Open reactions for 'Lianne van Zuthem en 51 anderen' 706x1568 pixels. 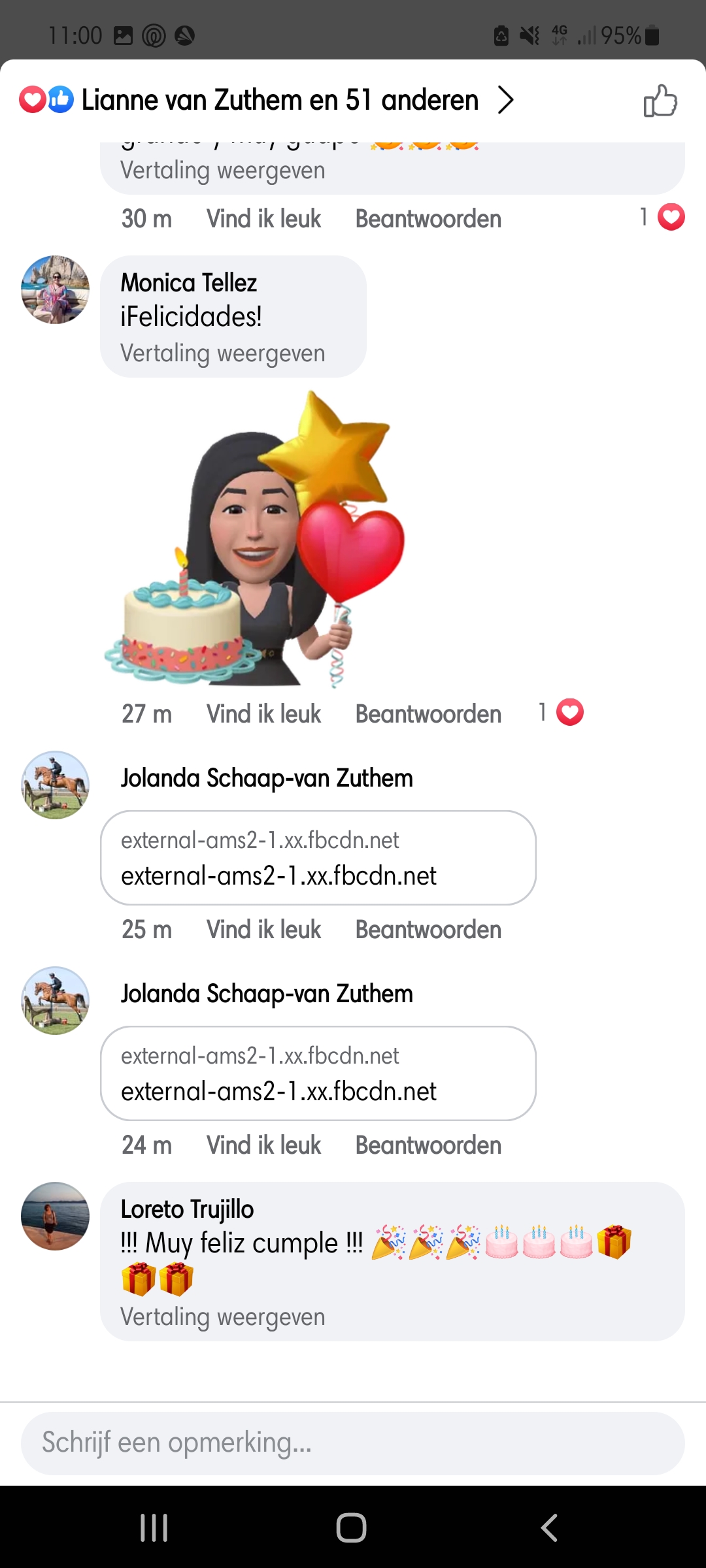click(x=280, y=99)
